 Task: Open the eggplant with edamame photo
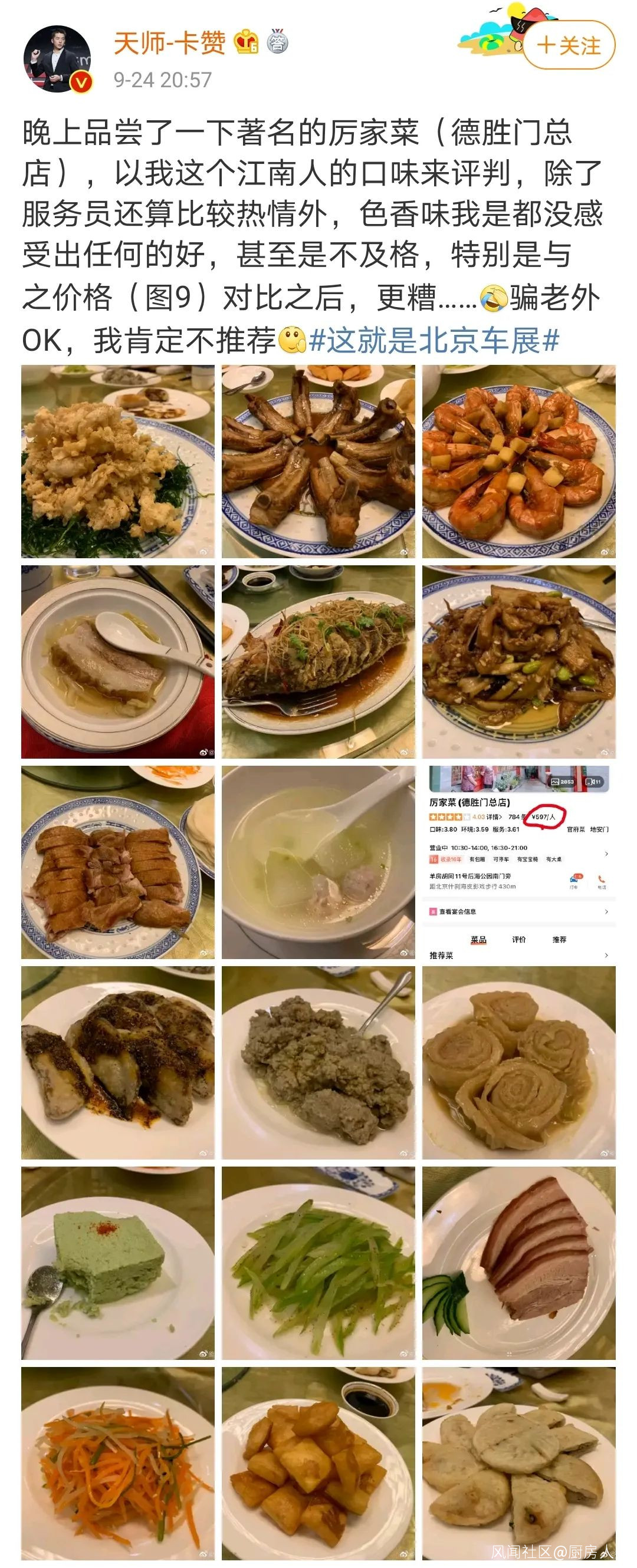519,661
